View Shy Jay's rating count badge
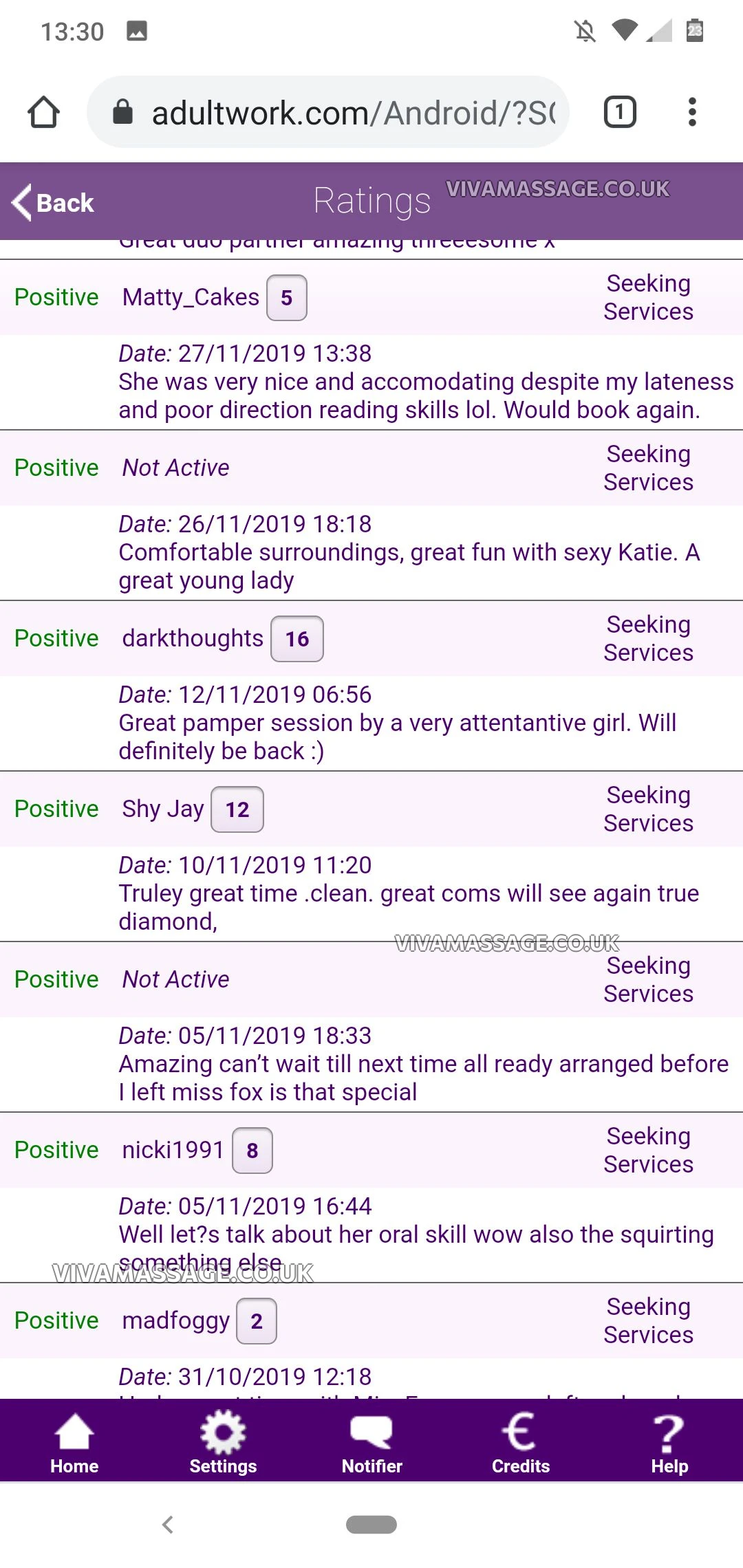 point(237,809)
